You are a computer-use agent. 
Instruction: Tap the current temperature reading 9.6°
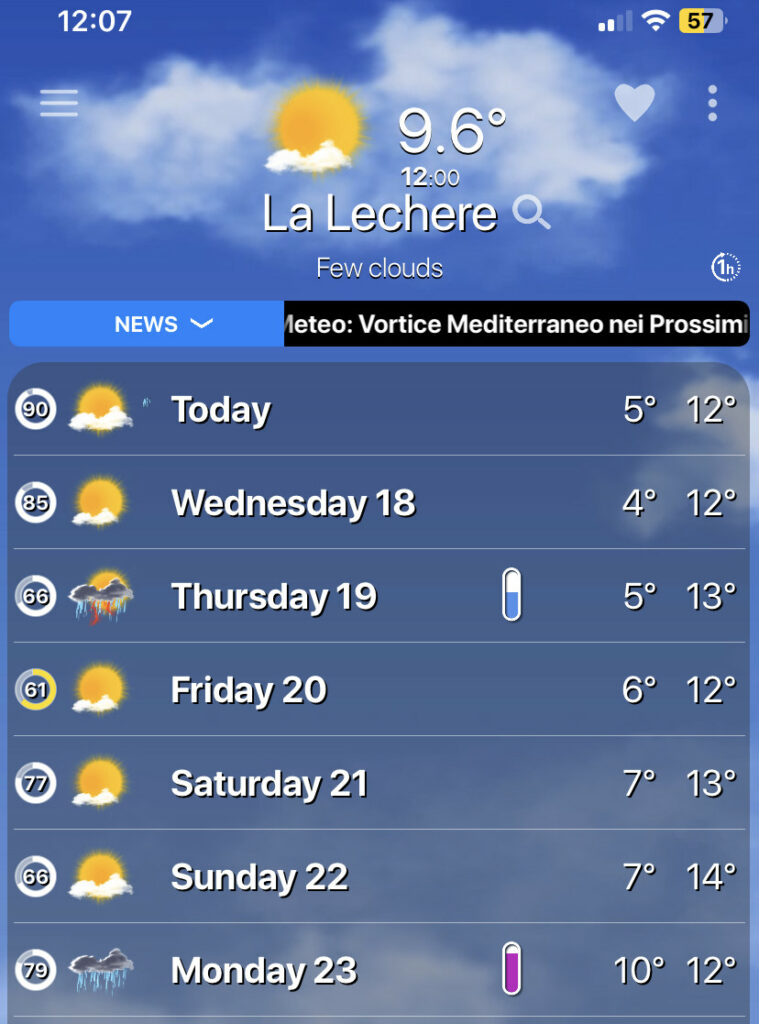(x=452, y=133)
